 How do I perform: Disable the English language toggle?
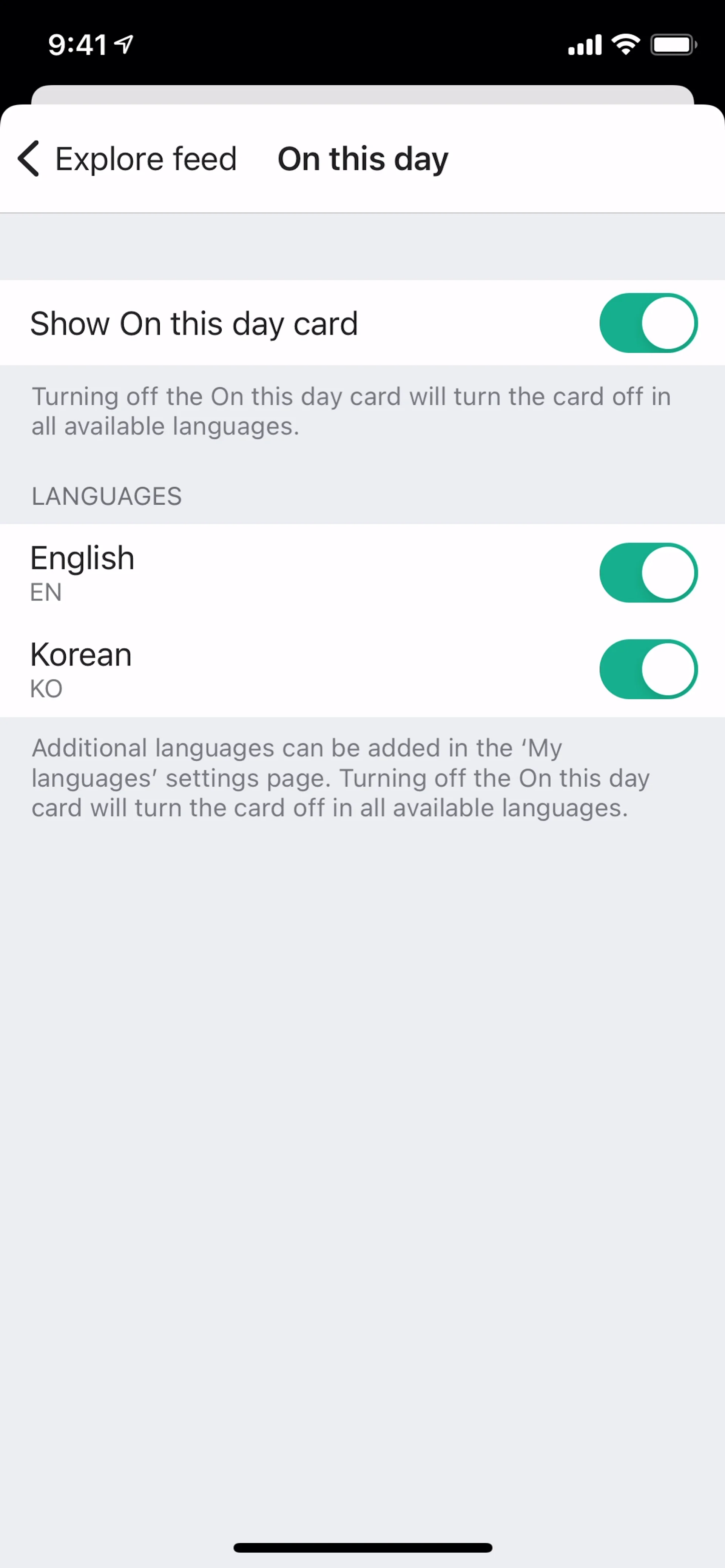point(648,573)
